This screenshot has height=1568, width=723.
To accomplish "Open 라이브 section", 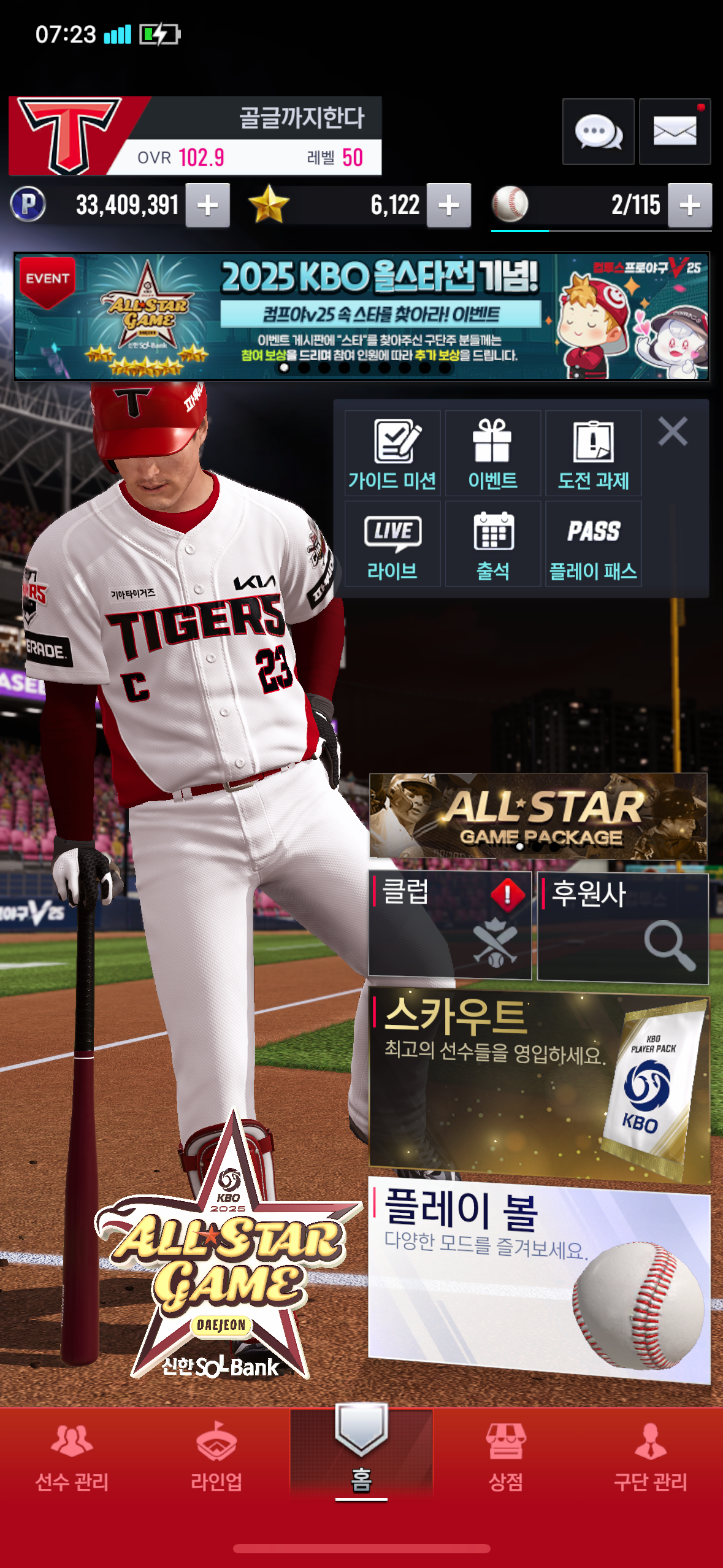I will click(392, 544).
